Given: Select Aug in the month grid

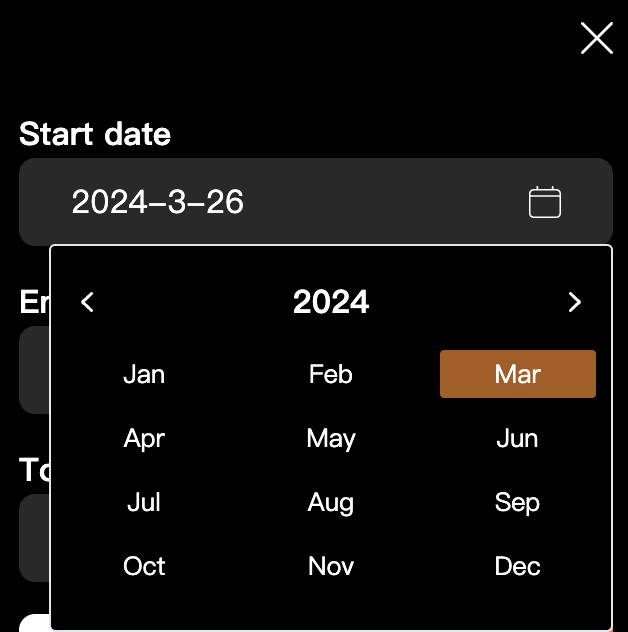Looking at the screenshot, I should [331, 502].
